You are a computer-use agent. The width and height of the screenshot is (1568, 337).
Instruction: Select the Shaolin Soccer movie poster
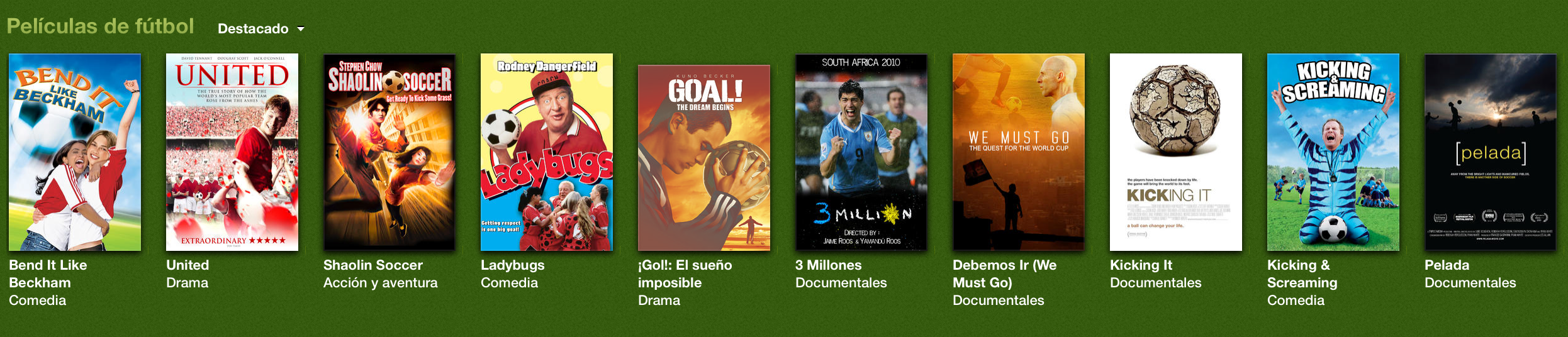tap(389, 152)
